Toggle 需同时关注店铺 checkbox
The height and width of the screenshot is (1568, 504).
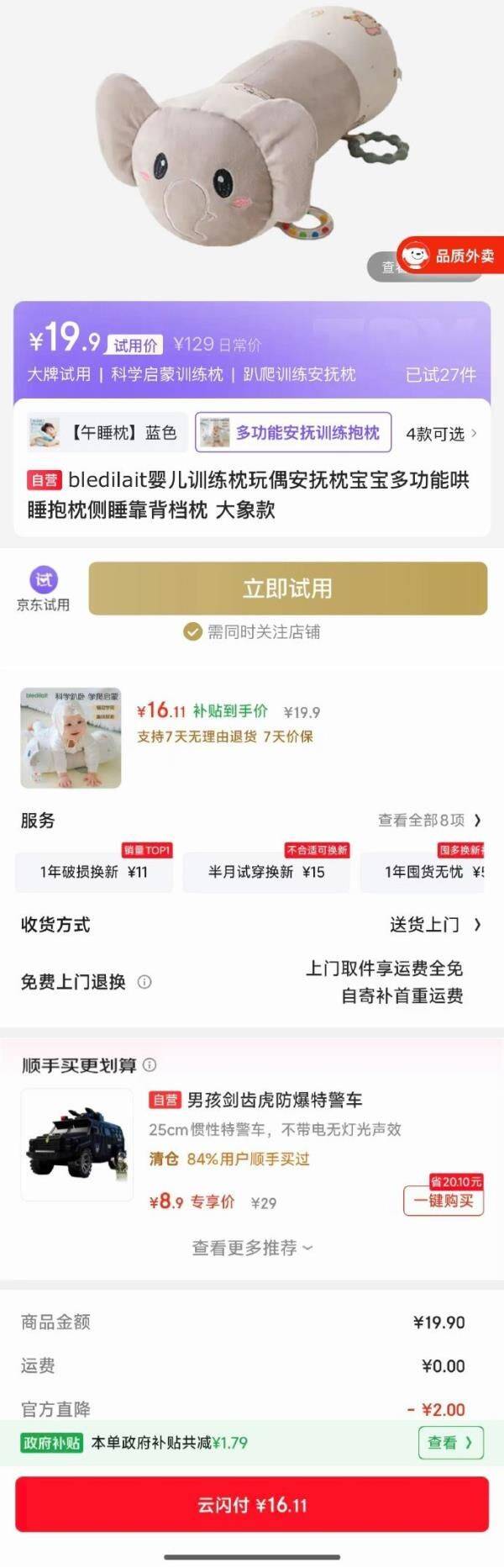[x=192, y=631]
